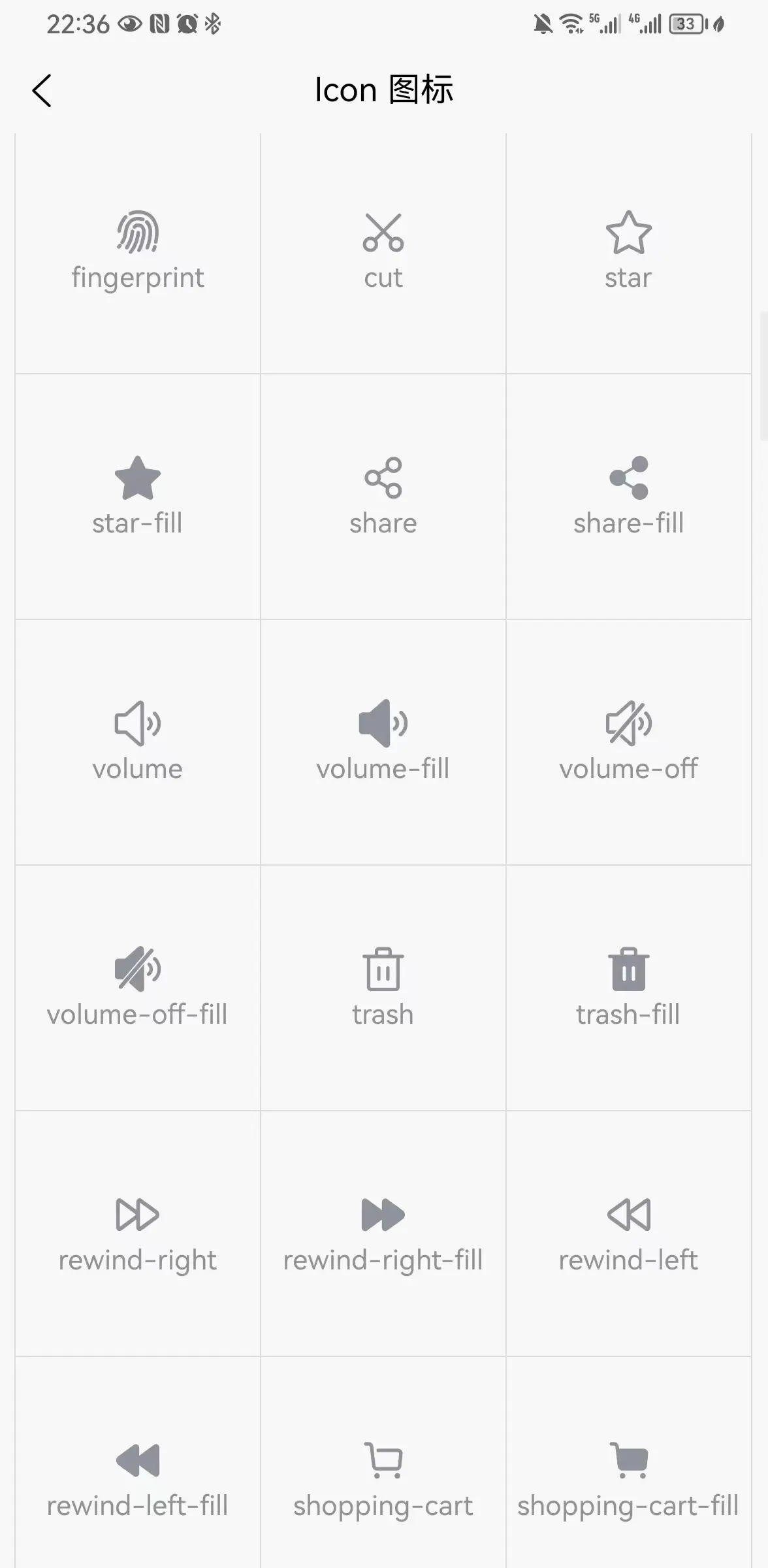768x1568 pixels.
Task: Select the rewind-right-fill icon tile
Action: 383,1233
